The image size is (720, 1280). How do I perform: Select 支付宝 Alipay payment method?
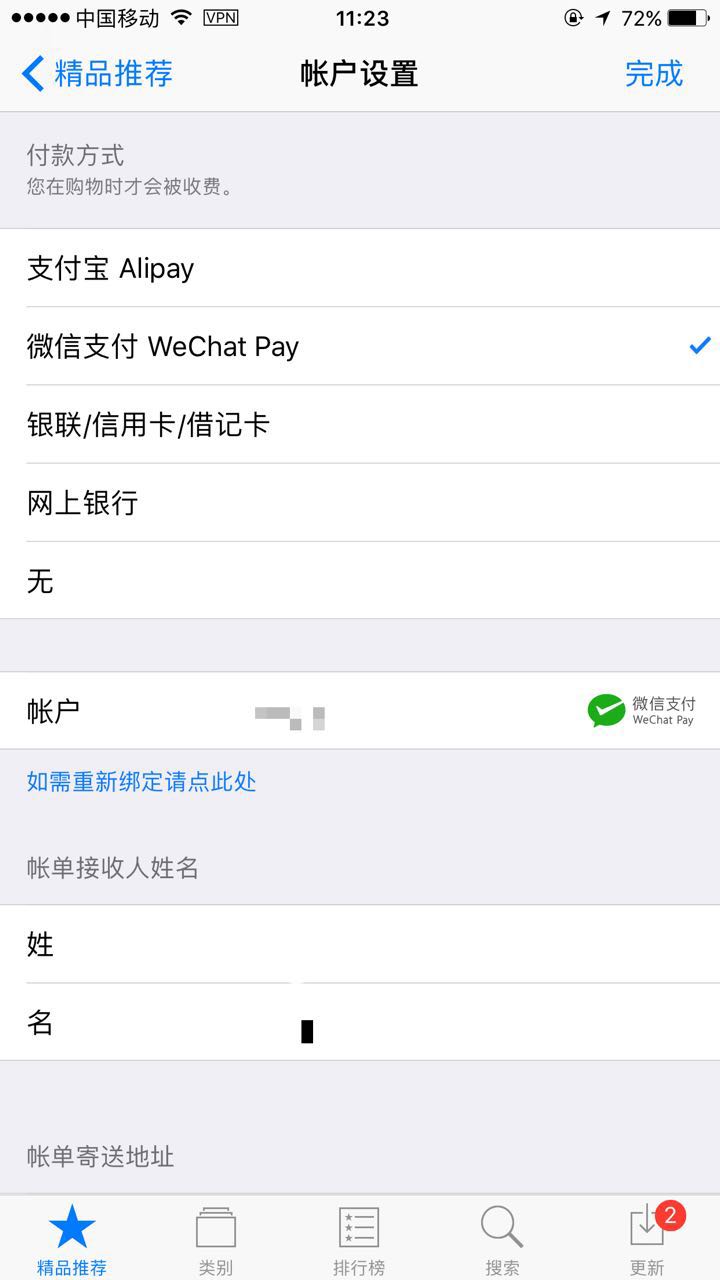(x=360, y=268)
